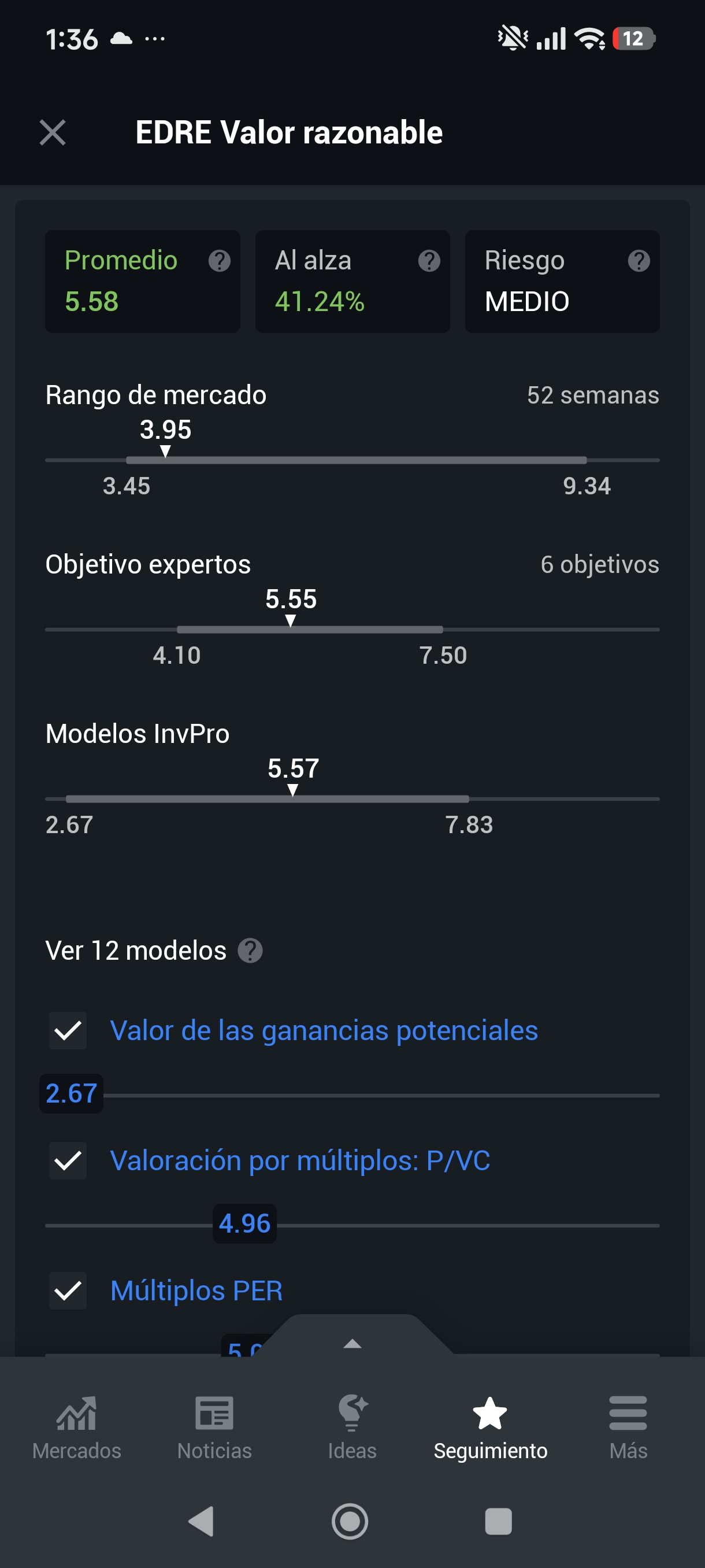
Task: Open help beside Ver 12 modelos
Action: click(250, 949)
